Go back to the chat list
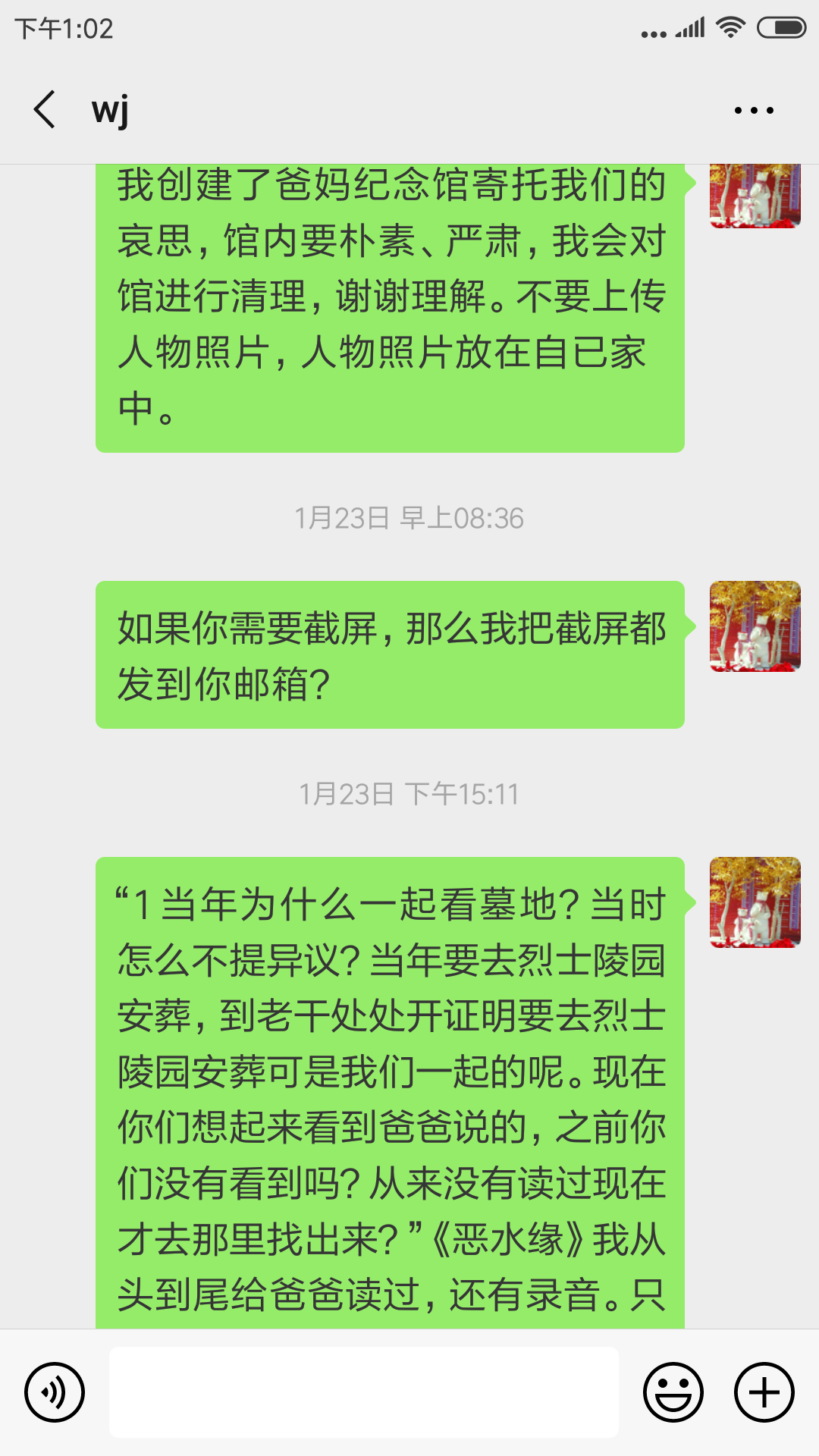819x1456 pixels. pyautogui.click(x=45, y=110)
